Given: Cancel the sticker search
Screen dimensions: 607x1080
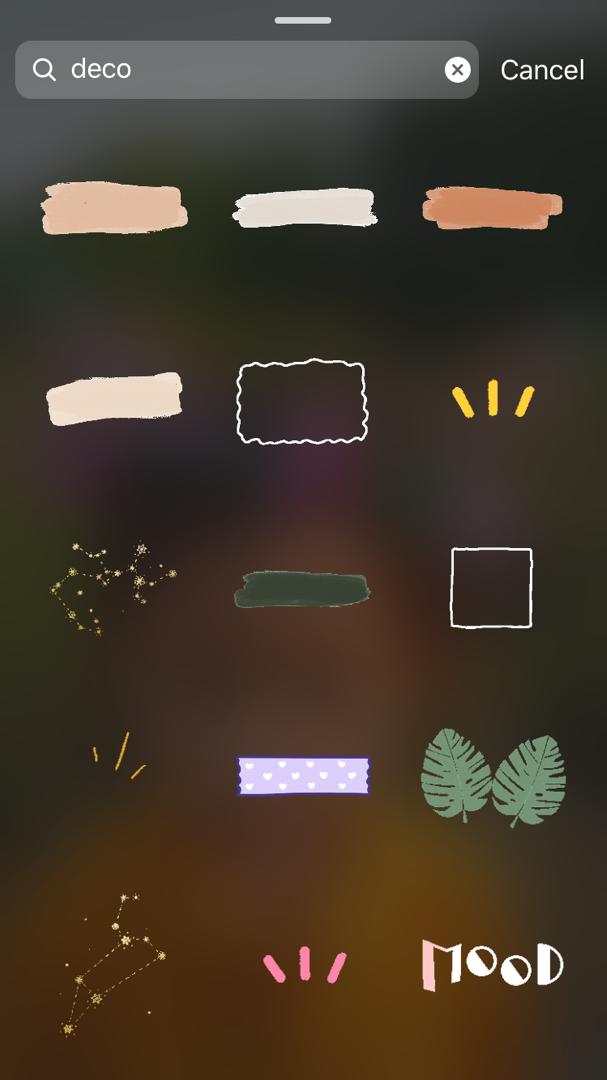Looking at the screenshot, I should click(542, 70).
